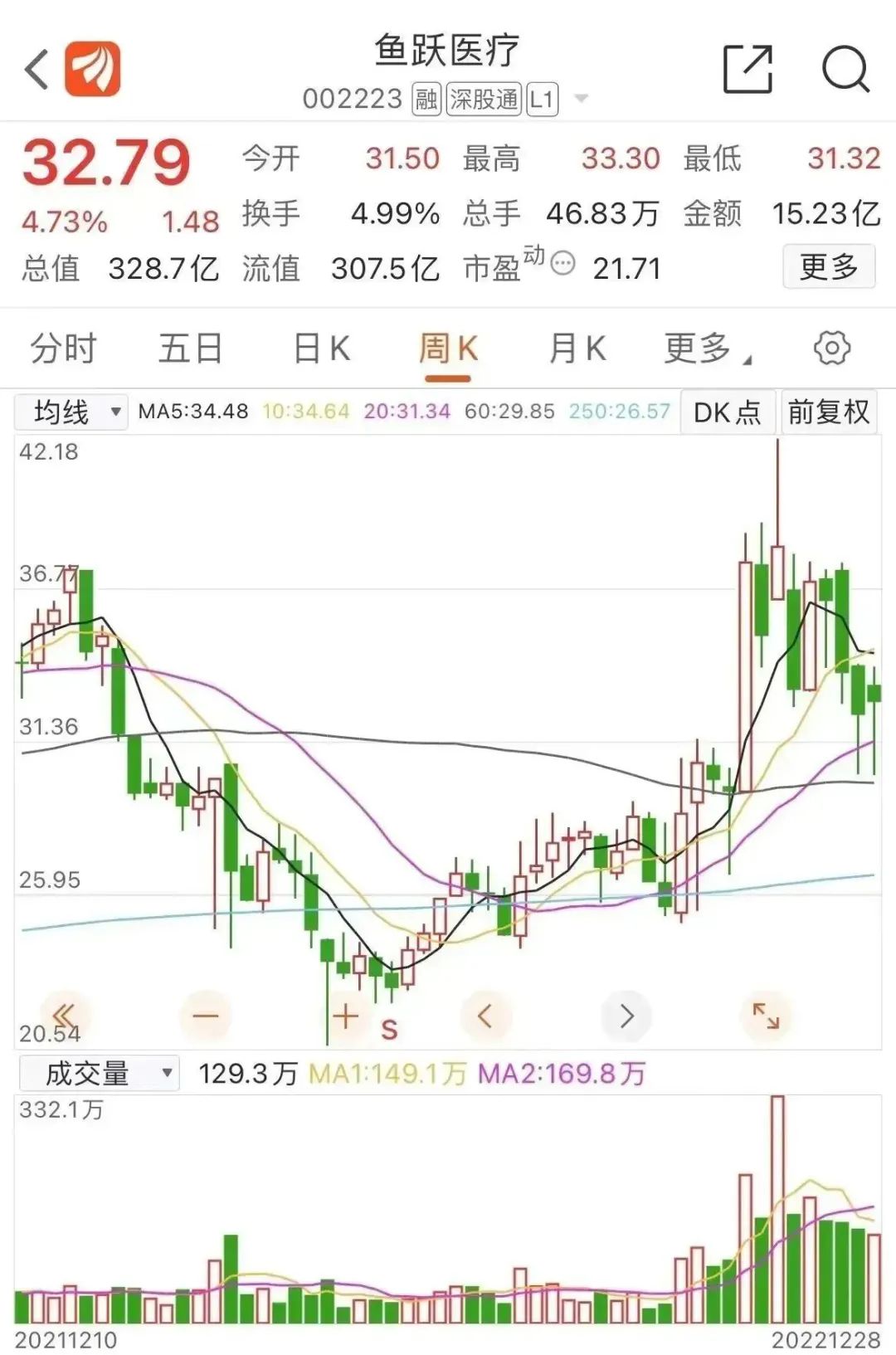This screenshot has height=1355, width=896.
Task: Share this stock via the export icon
Action: tap(747, 70)
